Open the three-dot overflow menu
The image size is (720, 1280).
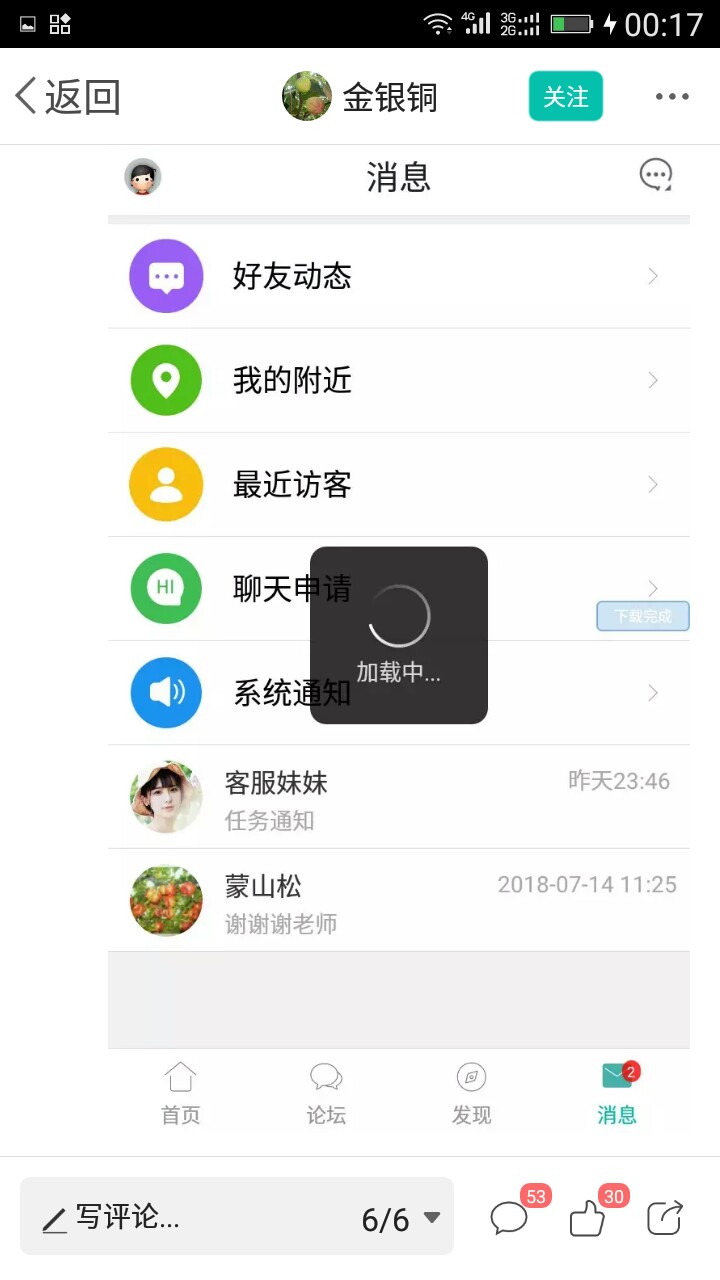point(672,97)
